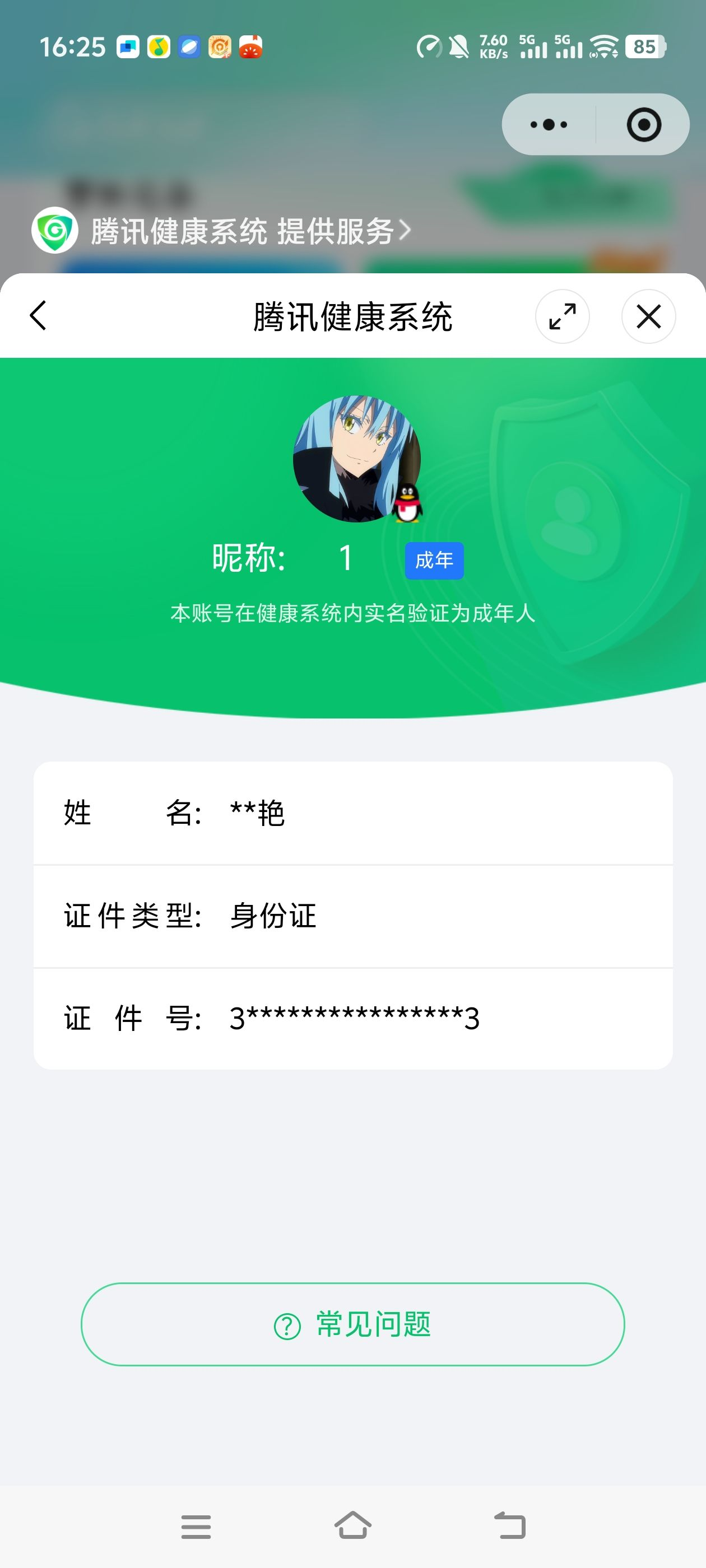Open the Tencent Health System shield logo
Screen dimensions: 706x1568
tap(54, 231)
